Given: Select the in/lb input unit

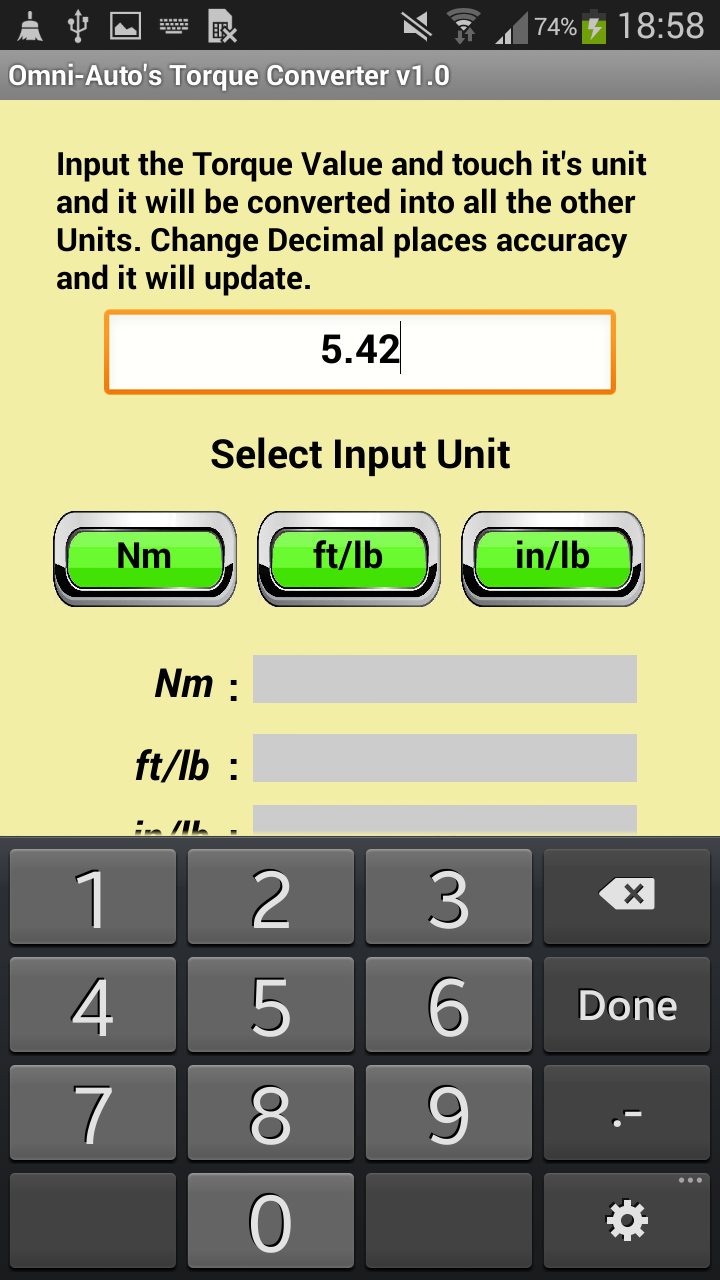Looking at the screenshot, I should pyautogui.click(x=552, y=558).
